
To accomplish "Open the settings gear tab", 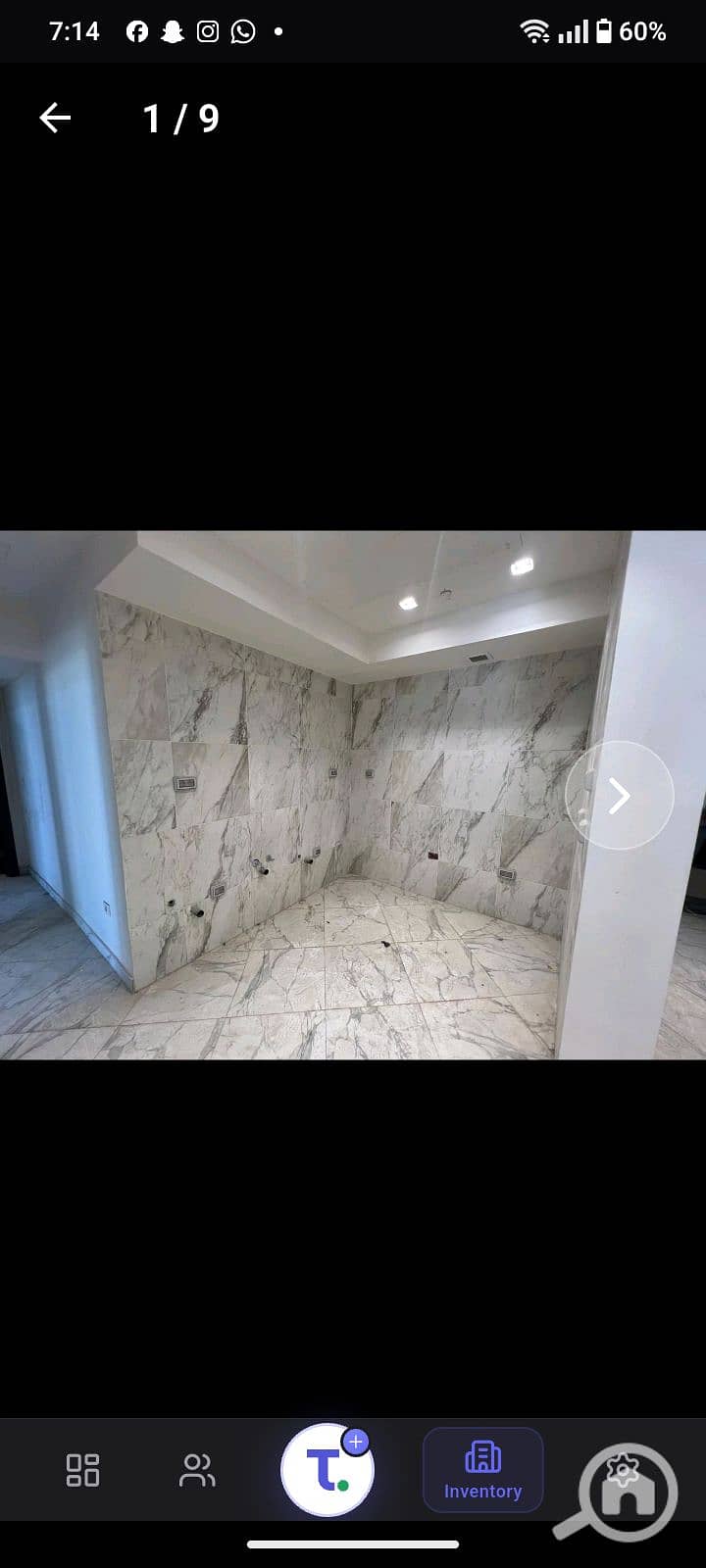I will tap(624, 1468).
